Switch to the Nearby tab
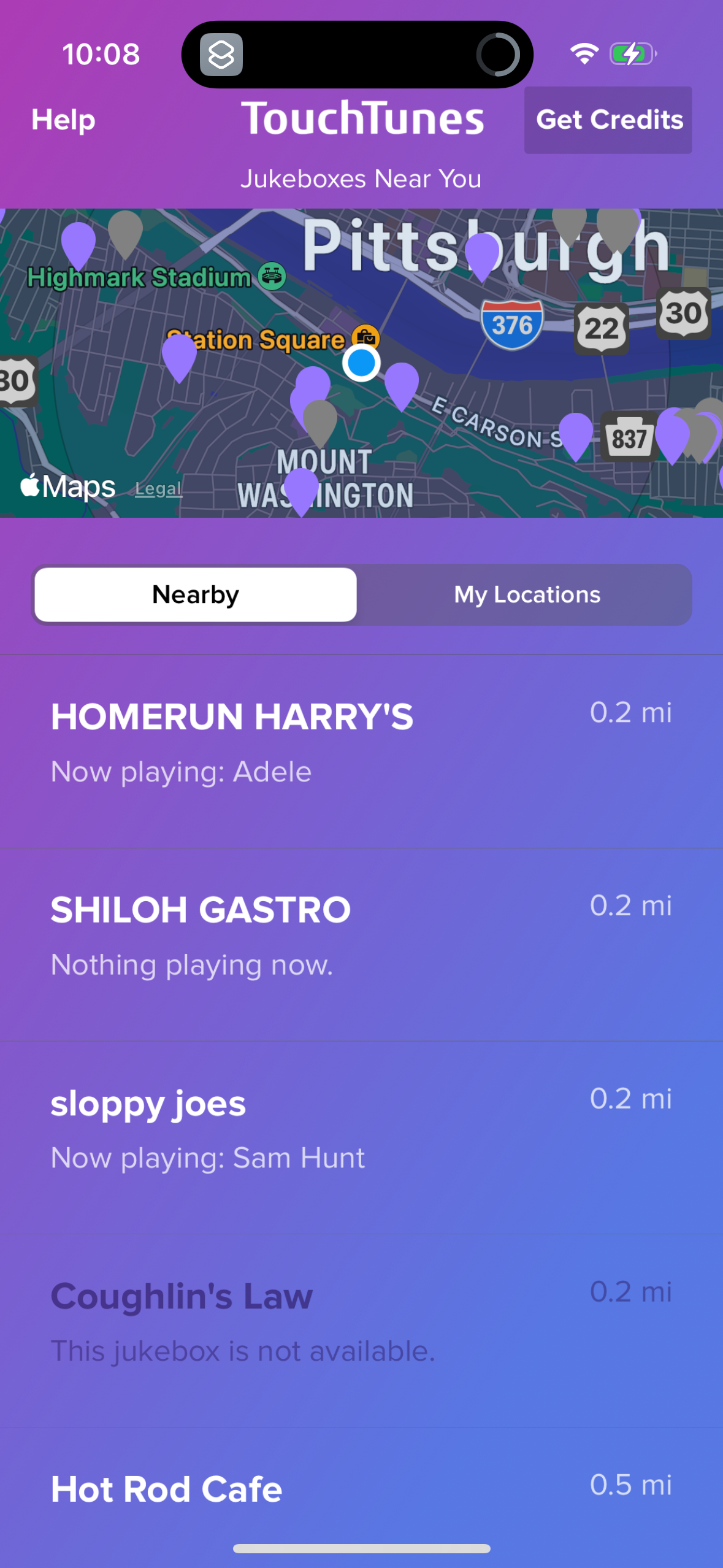The height and width of the screenshot is (1568, 723). click(x=194, y=594)
